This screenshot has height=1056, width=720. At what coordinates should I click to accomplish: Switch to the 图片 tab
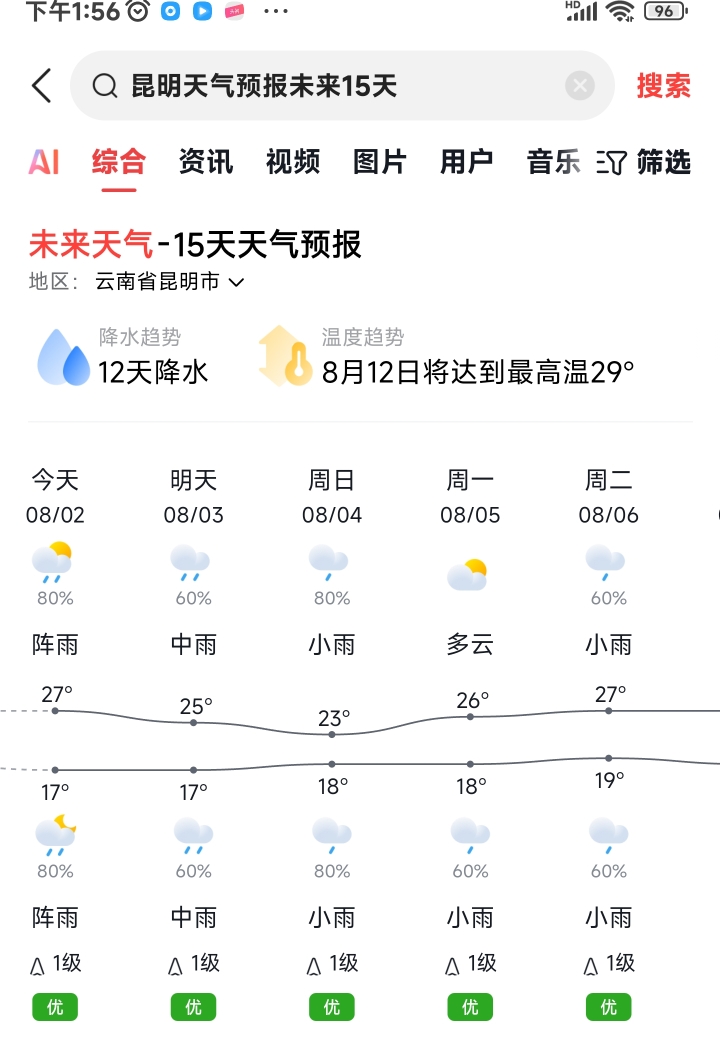[380, 162]
